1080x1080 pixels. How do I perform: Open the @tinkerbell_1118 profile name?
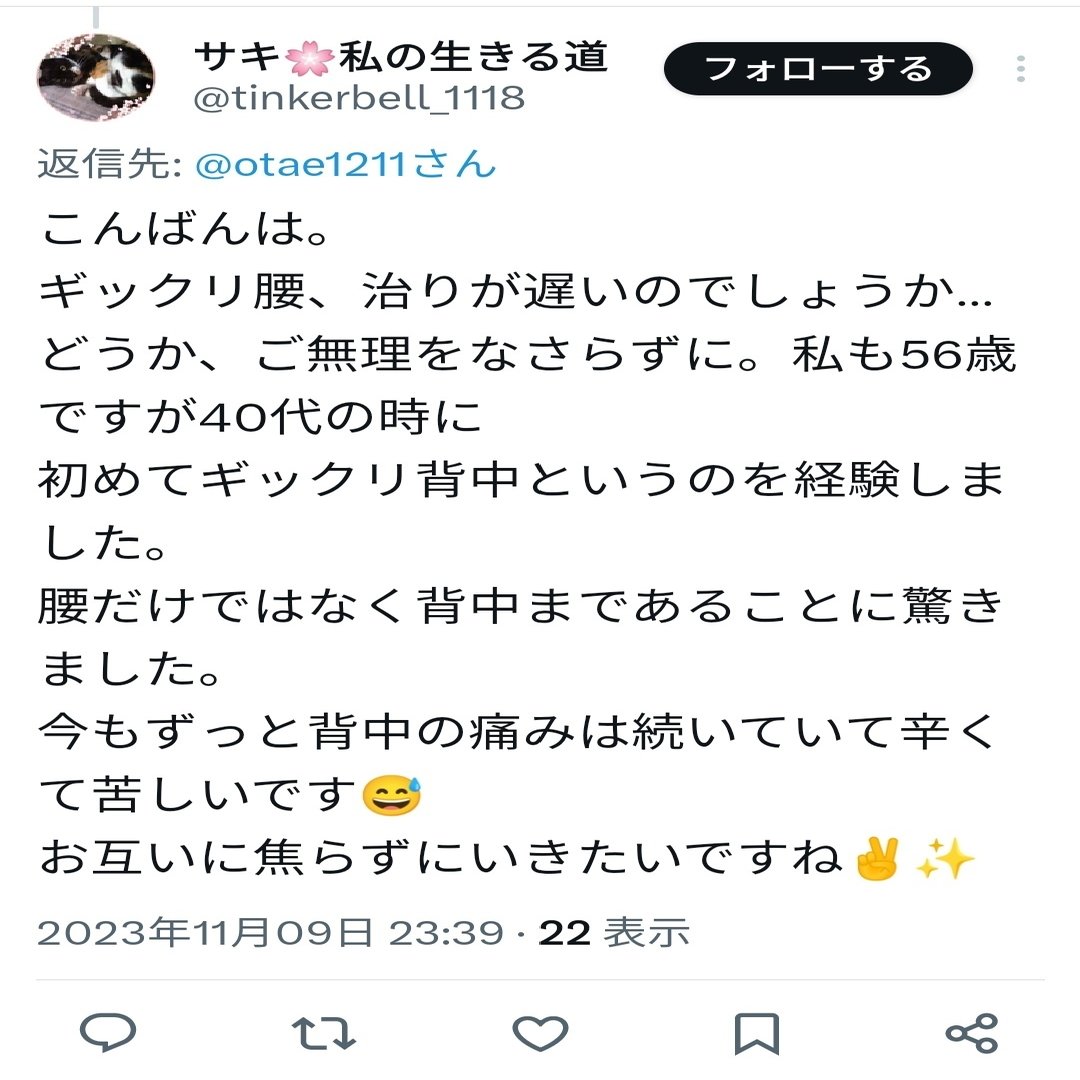click(357, 98)
